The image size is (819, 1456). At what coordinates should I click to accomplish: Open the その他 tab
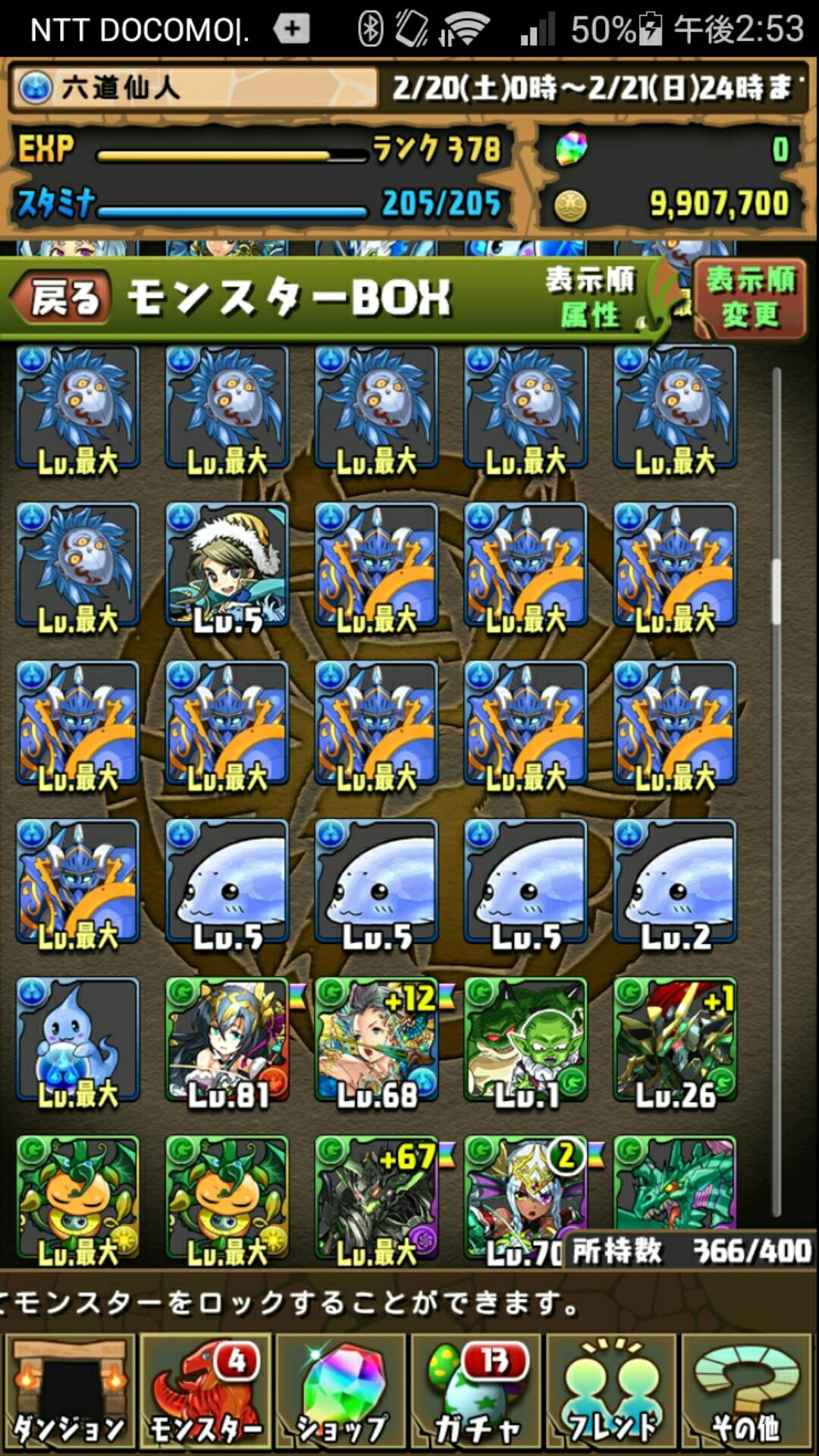tap(748, 1394)
